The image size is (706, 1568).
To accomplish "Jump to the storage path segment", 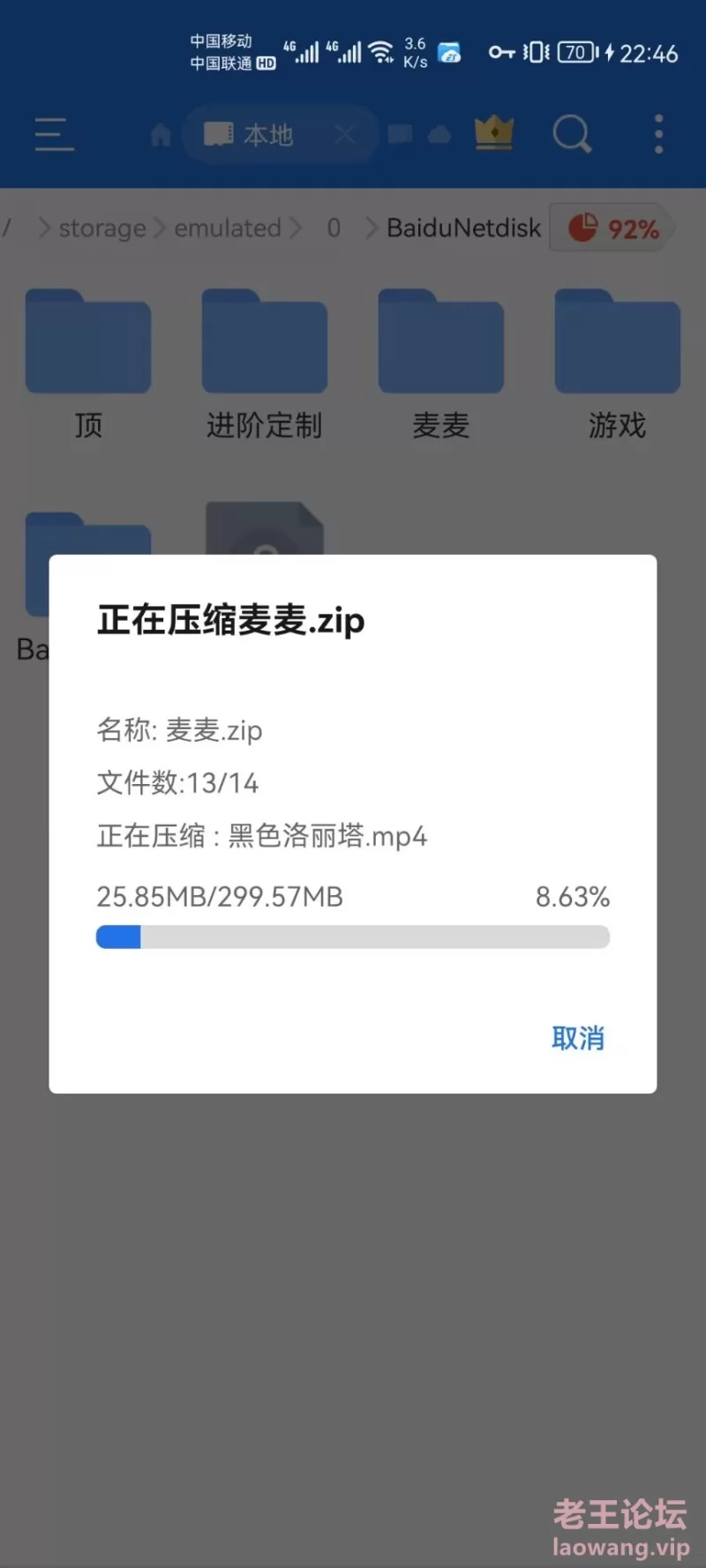I will 102,228.
